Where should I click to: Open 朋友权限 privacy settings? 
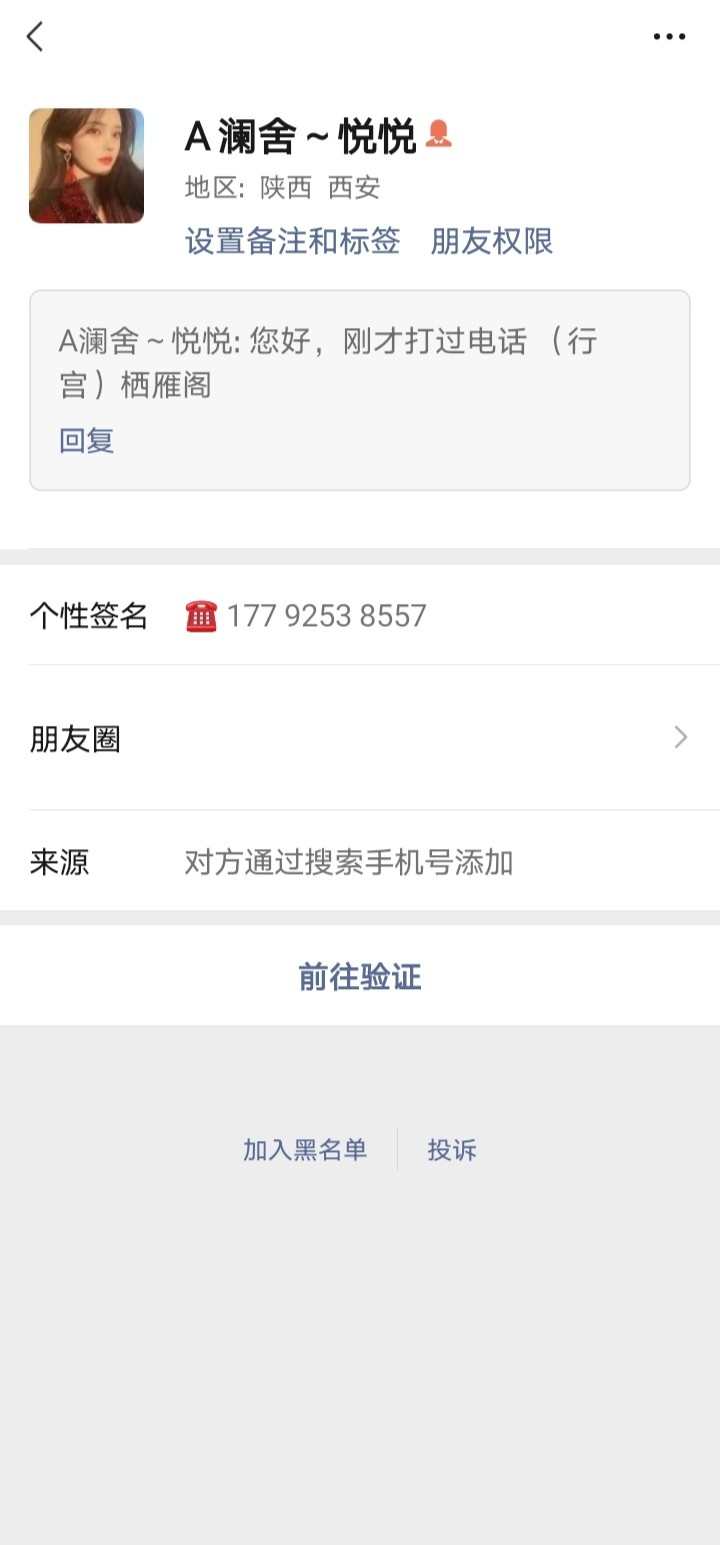pos(494,241)
